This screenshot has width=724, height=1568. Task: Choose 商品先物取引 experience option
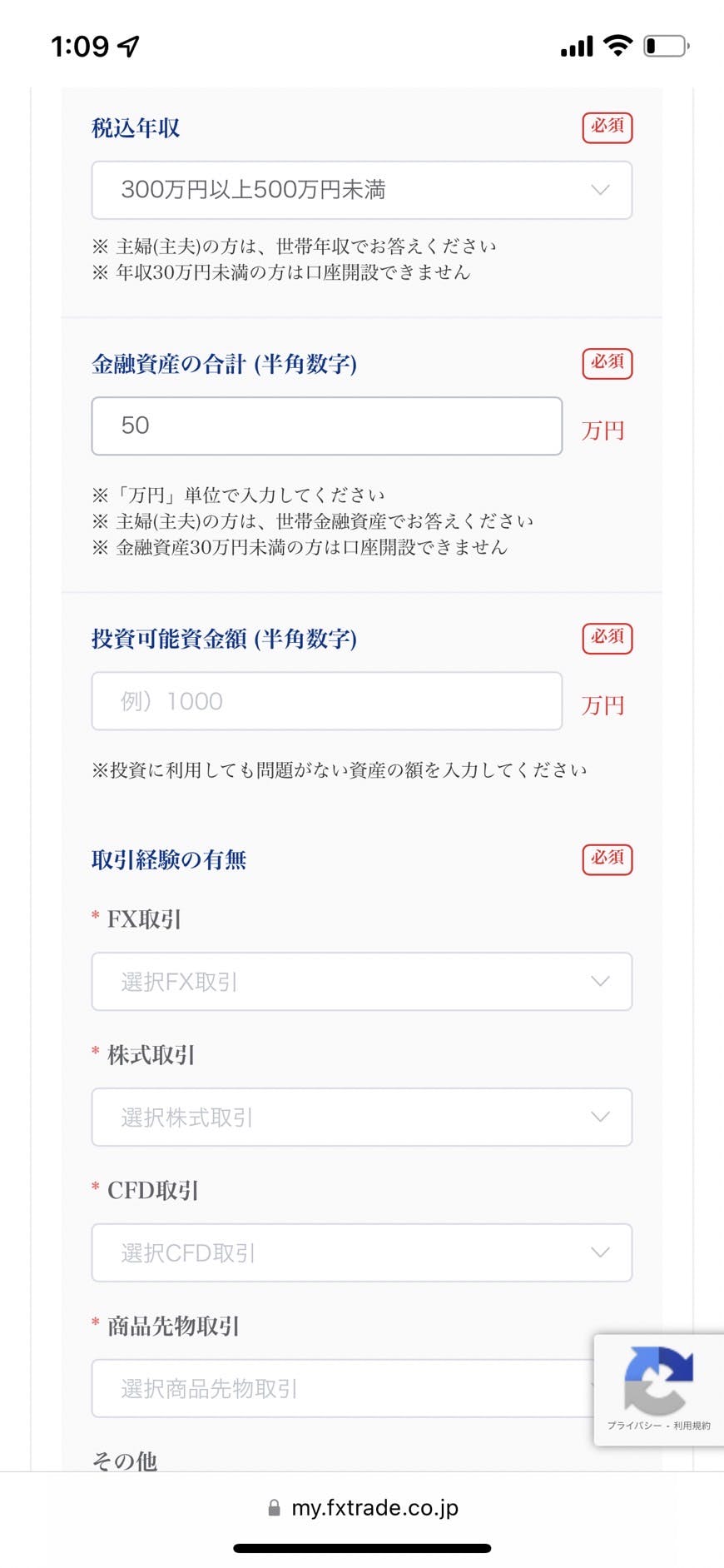tap(342, 1388)
